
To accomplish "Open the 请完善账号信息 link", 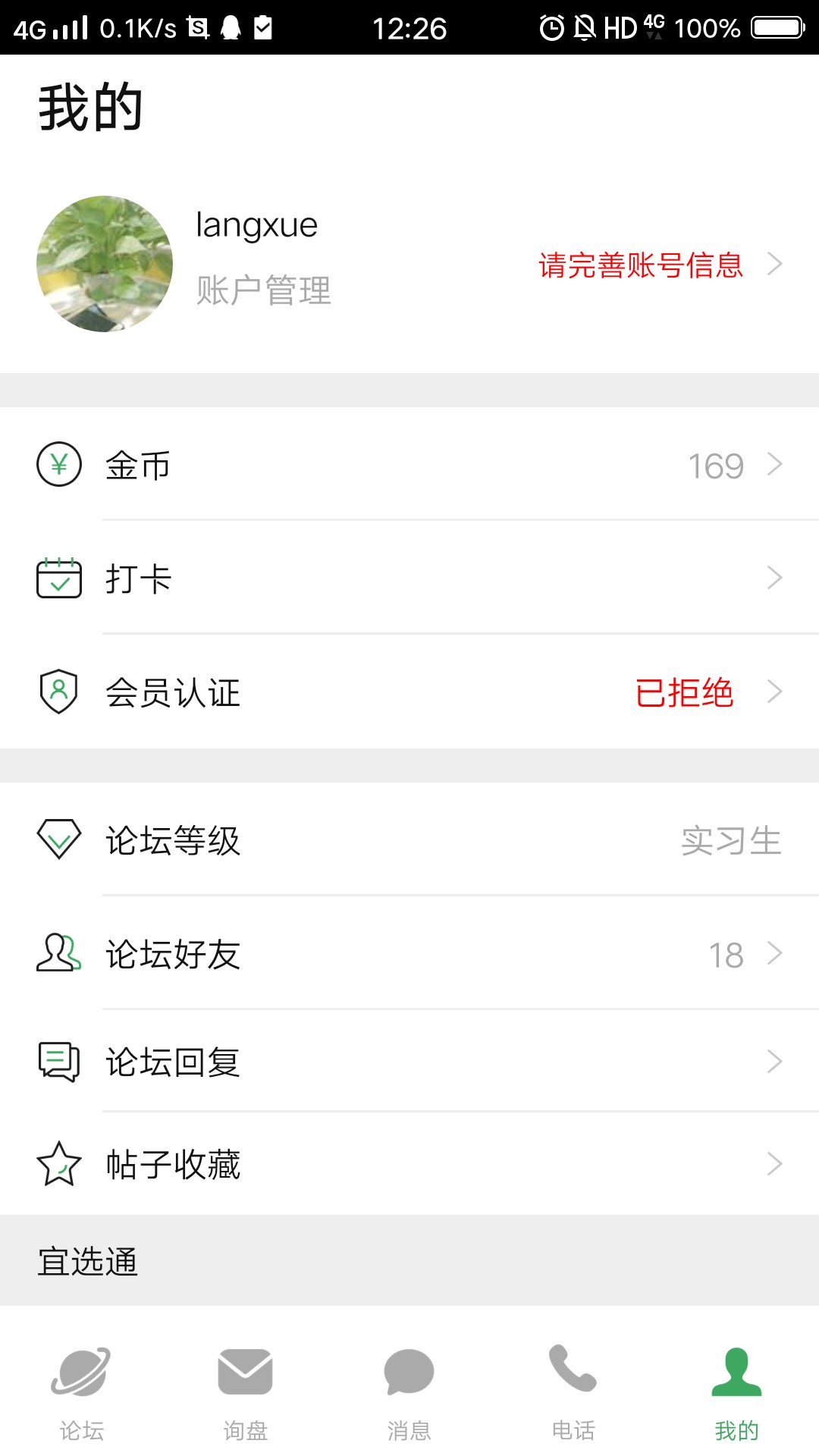I will click(639, 265).
